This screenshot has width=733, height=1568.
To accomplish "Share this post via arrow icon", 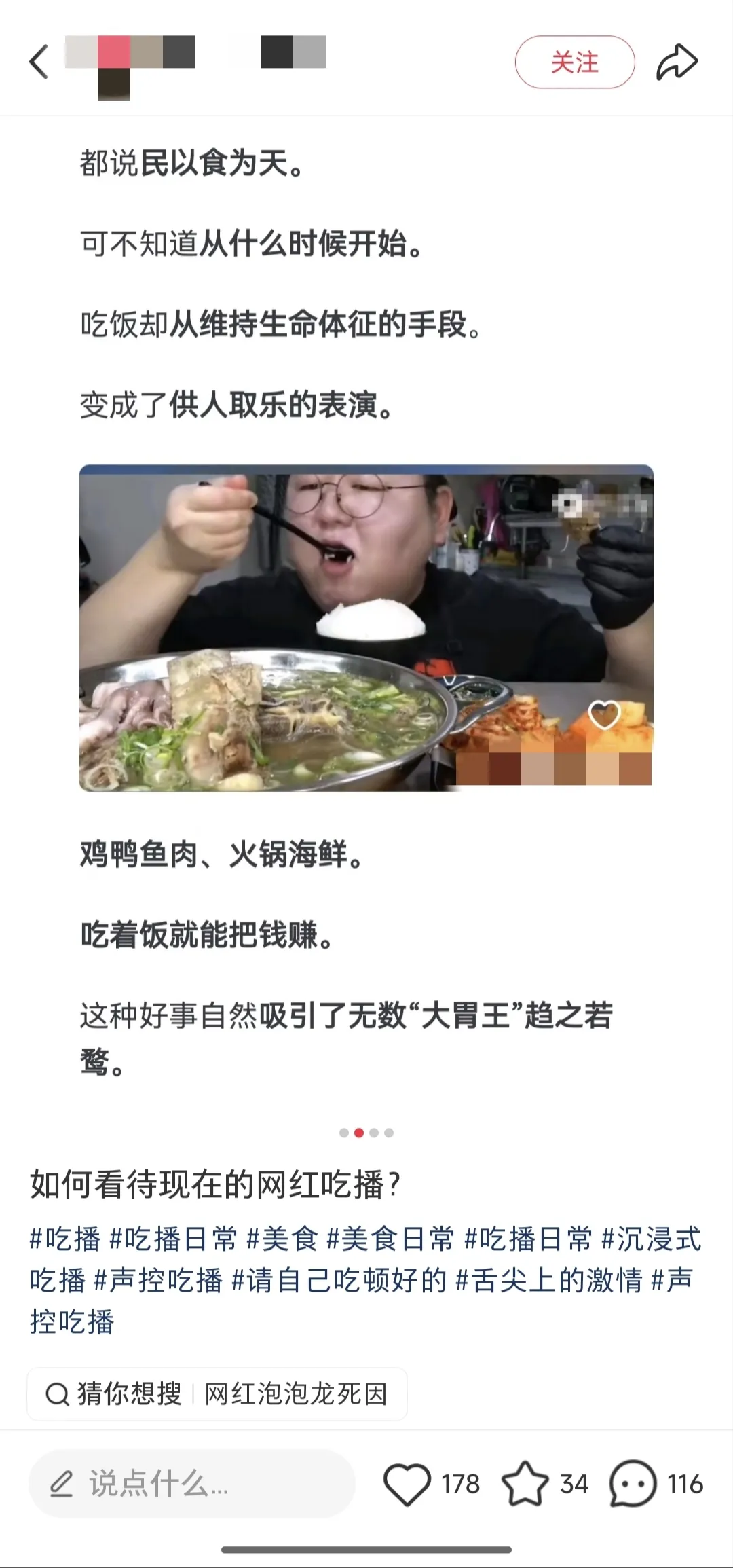I will click(x=677, y=62).
